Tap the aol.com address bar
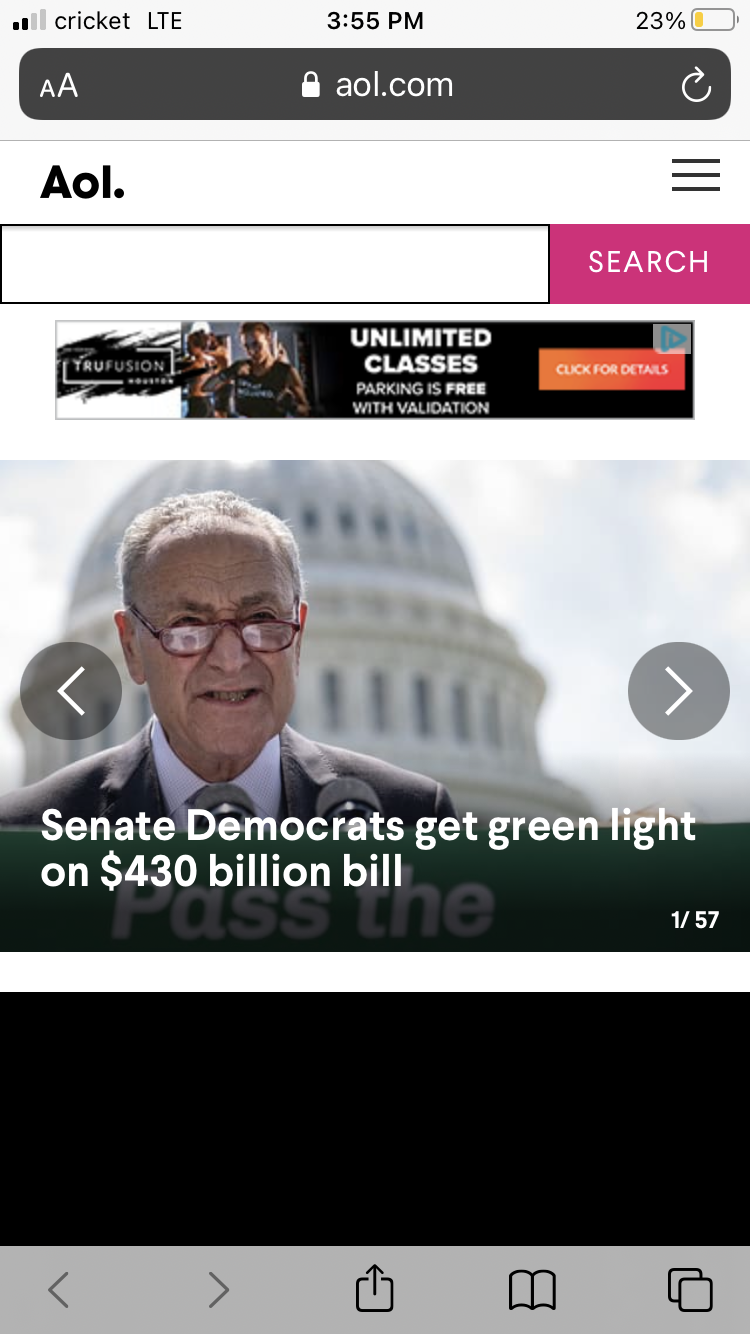The width and height of the screenshot is (750, 1334). [375, 85]
